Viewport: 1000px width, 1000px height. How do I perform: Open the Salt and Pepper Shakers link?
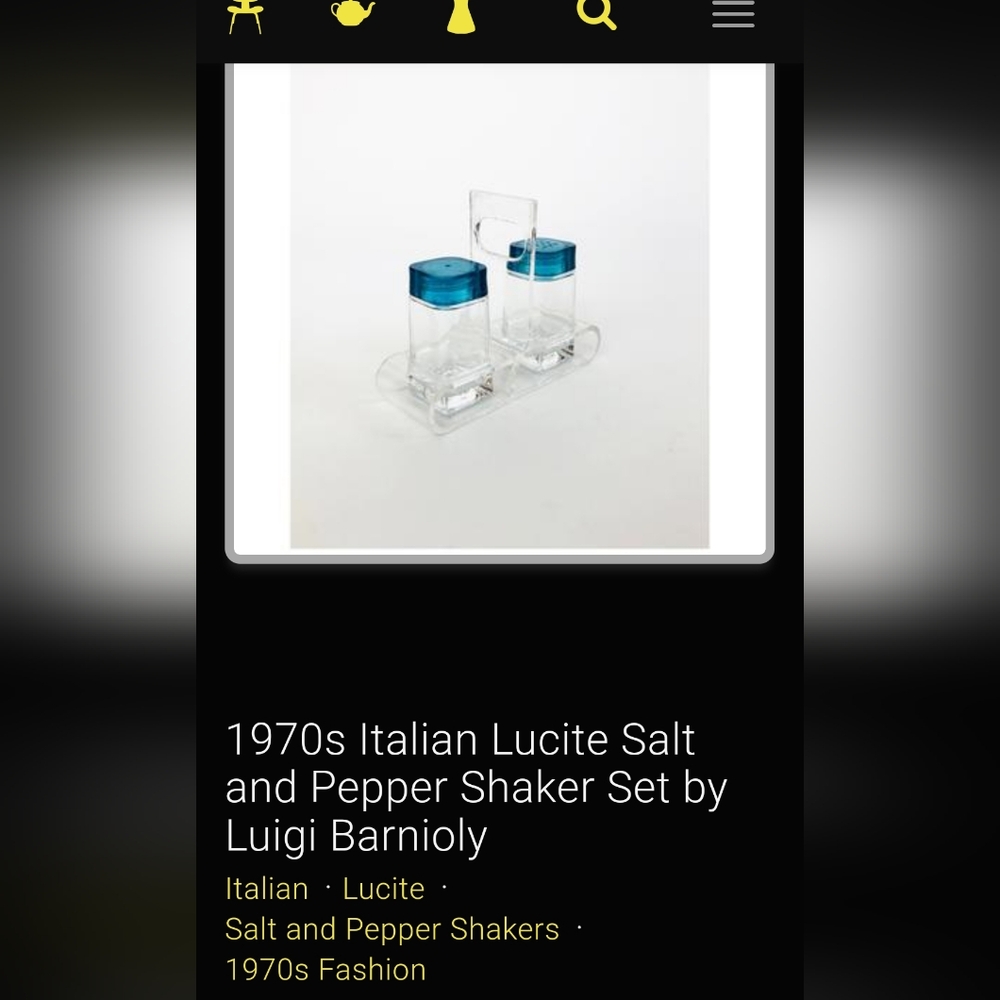pos(392,929)
